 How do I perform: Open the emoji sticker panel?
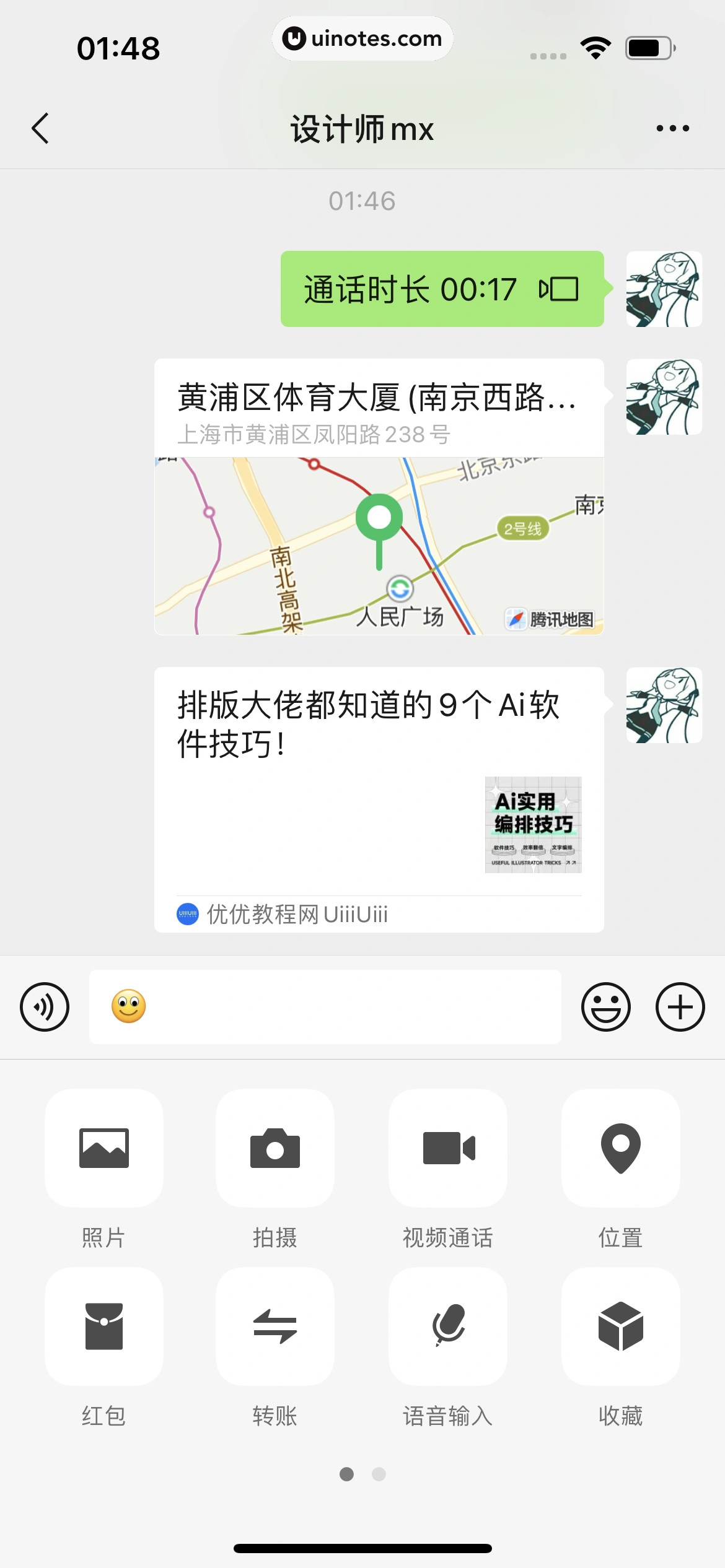(x=605, y=1006)
